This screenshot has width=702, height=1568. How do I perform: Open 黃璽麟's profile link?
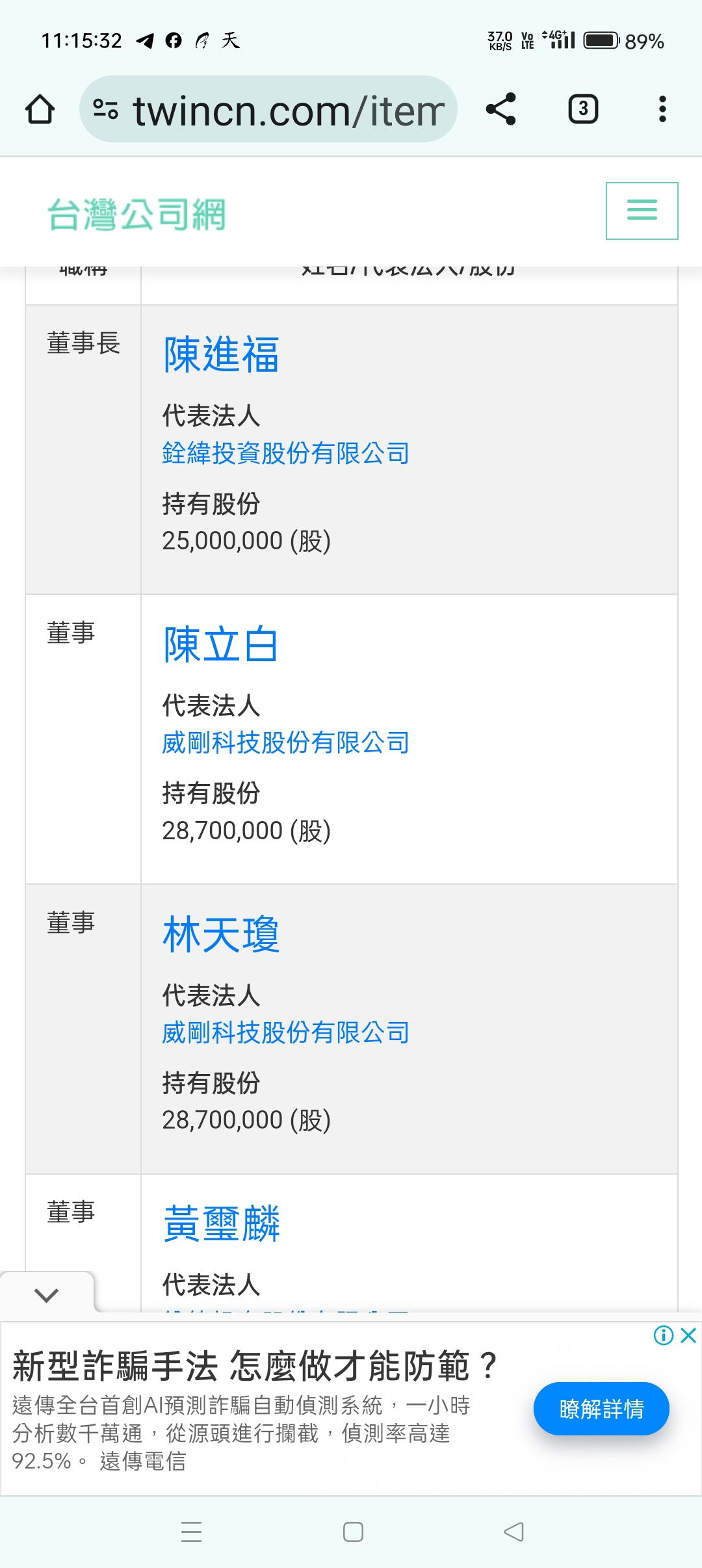[221, 1223]
